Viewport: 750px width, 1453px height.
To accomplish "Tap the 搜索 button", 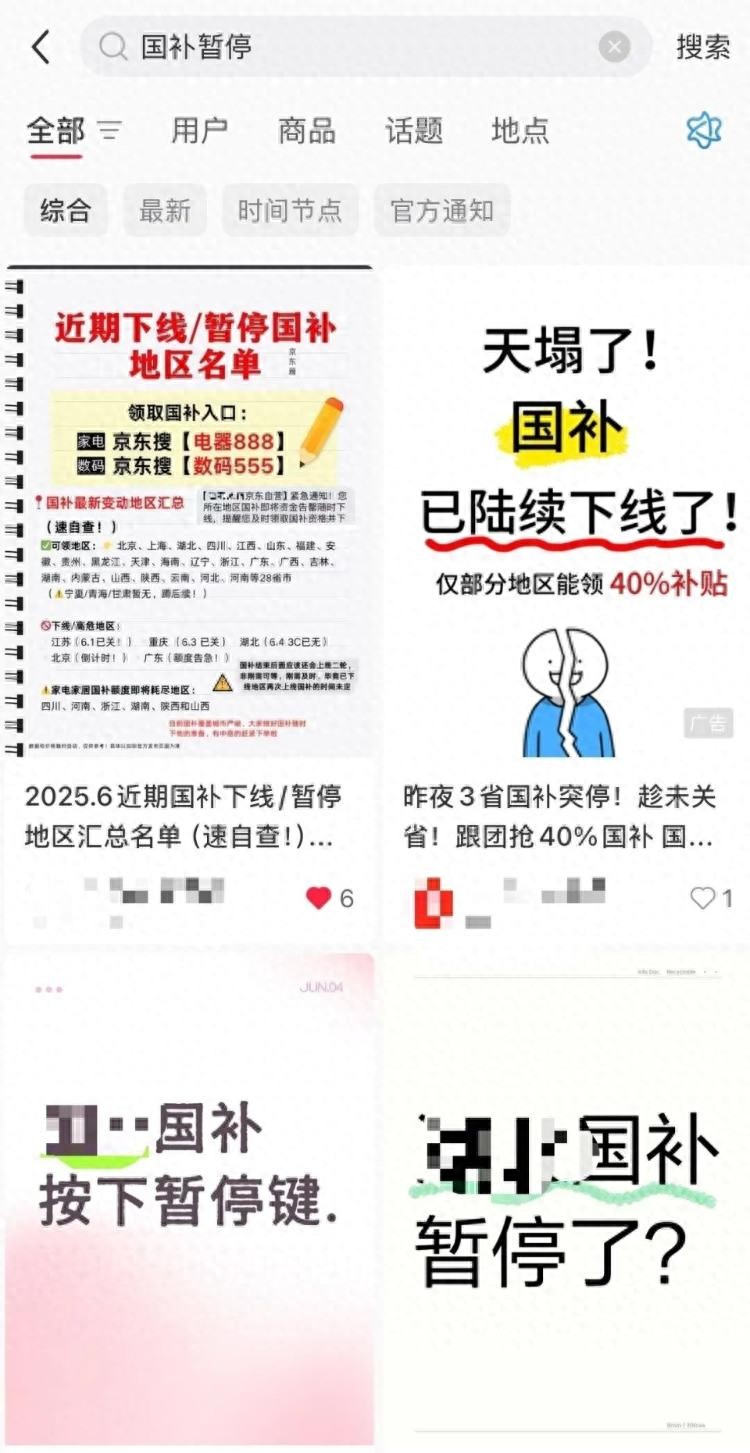I will 703,46.
